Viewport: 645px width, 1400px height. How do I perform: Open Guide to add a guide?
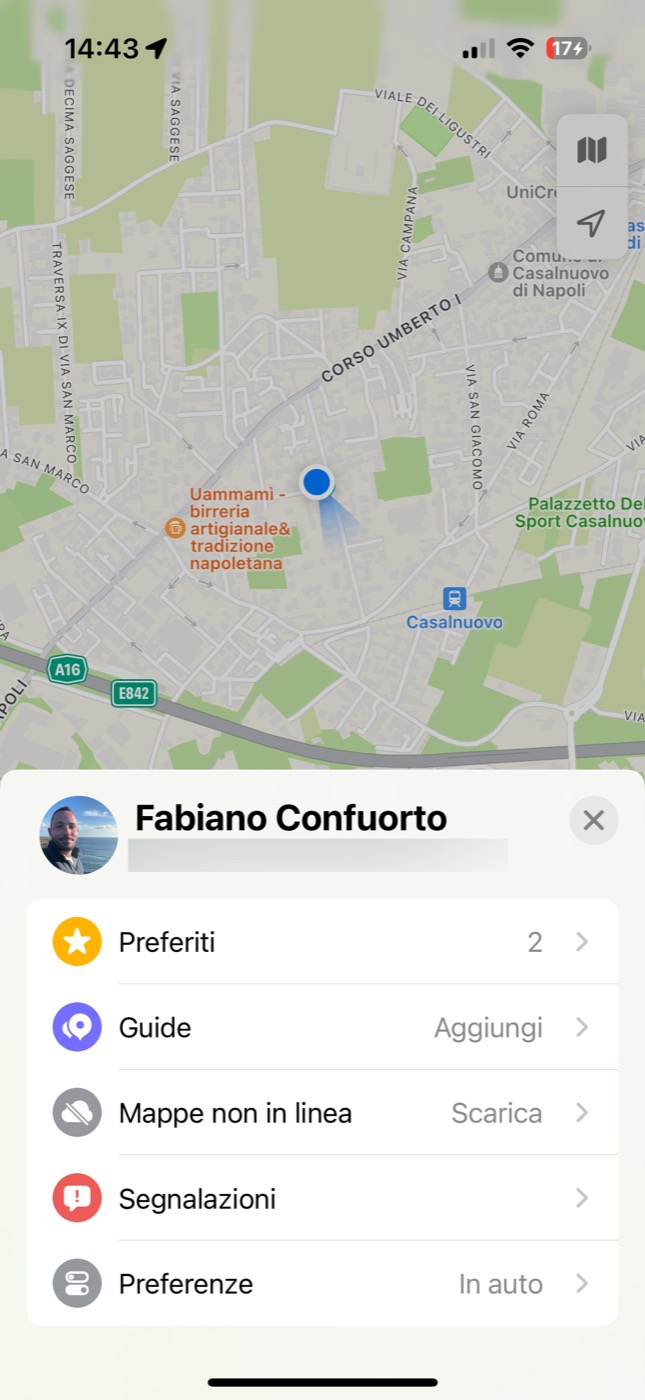[x=322, y=1028]
